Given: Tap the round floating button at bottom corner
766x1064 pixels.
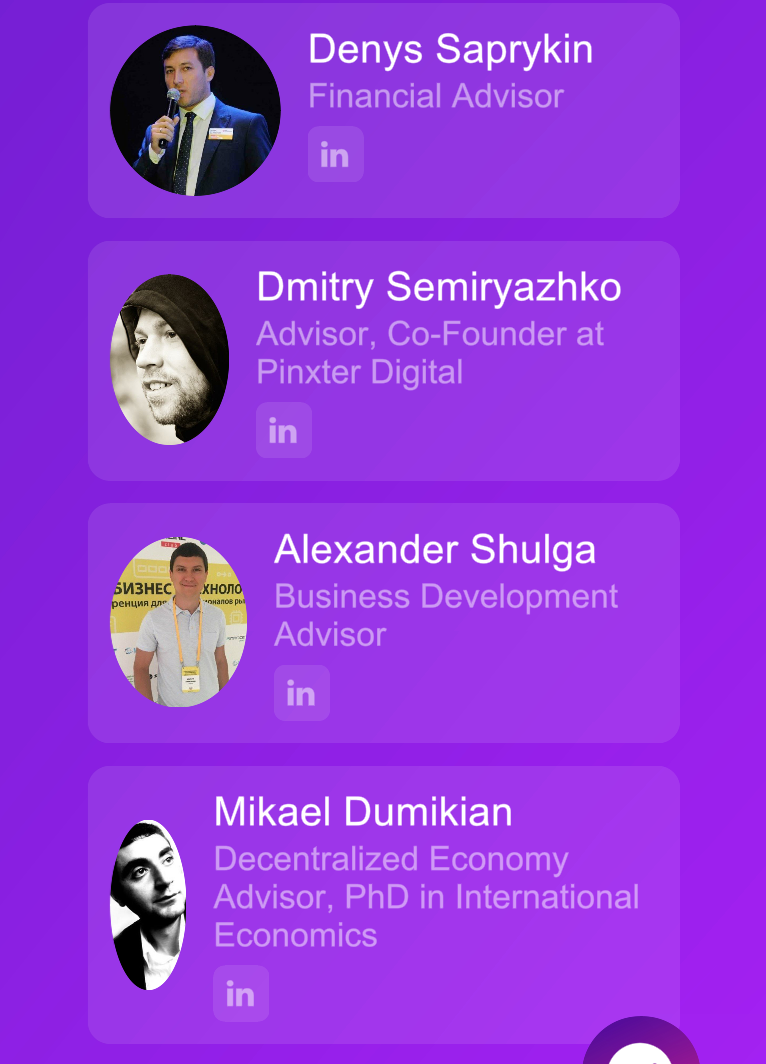Looking at the screenshot, I should pos(641,1042).
